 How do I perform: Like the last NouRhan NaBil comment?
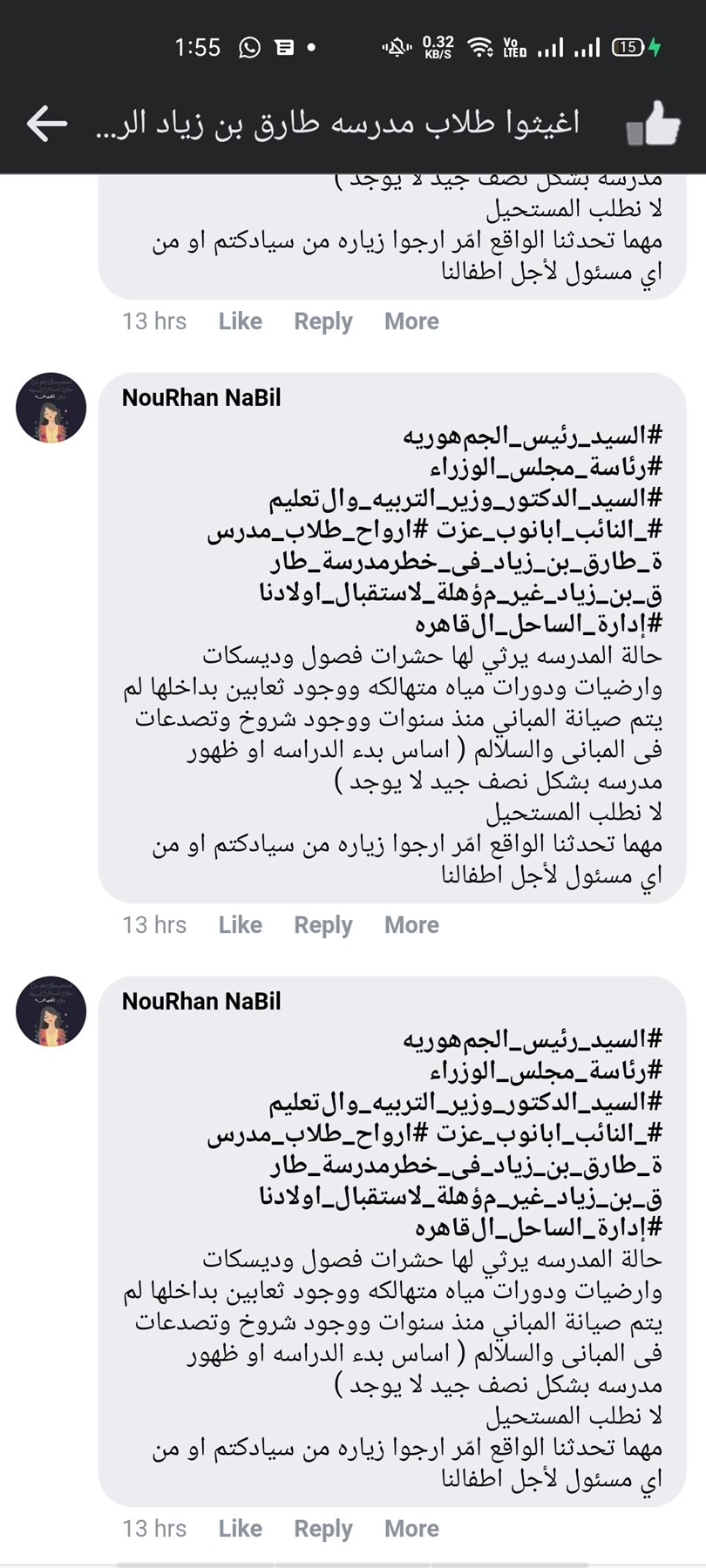(x=240, y=1529)
